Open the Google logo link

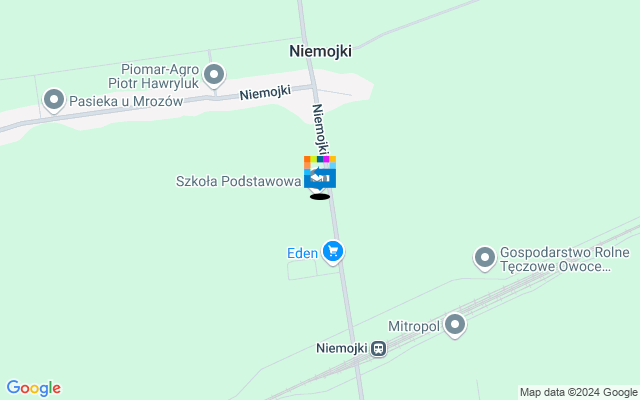33,388
